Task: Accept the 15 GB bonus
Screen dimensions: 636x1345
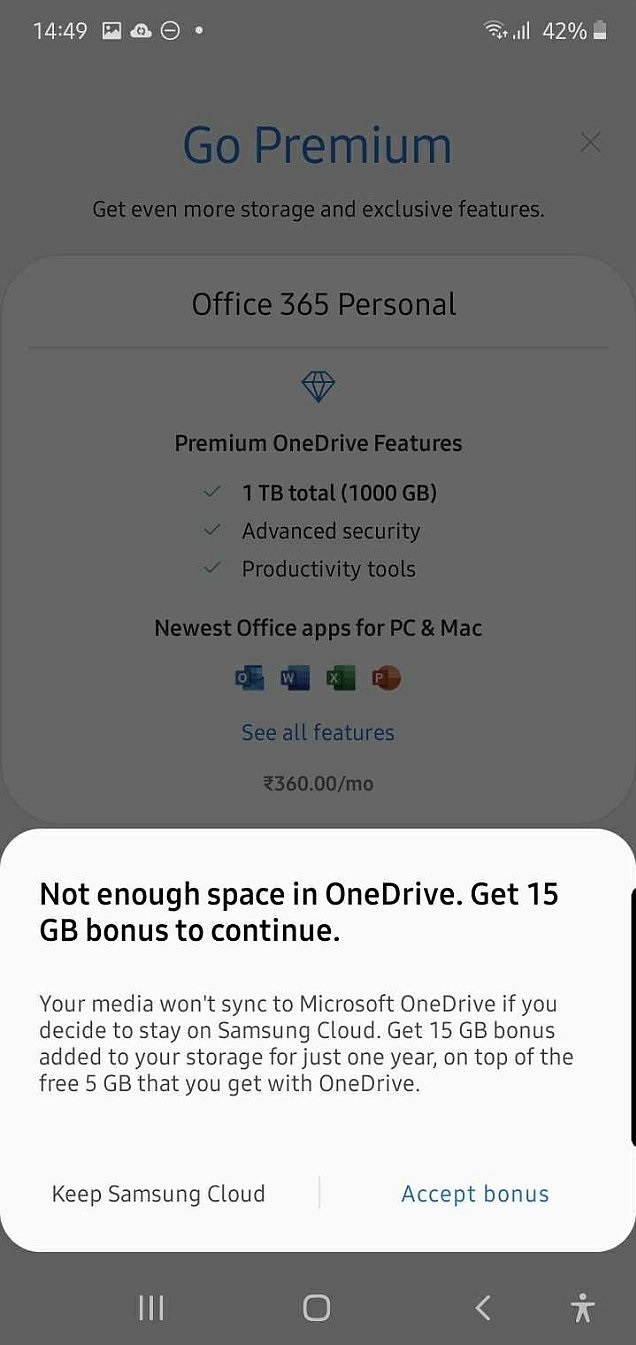Action: coord(475,1193)
